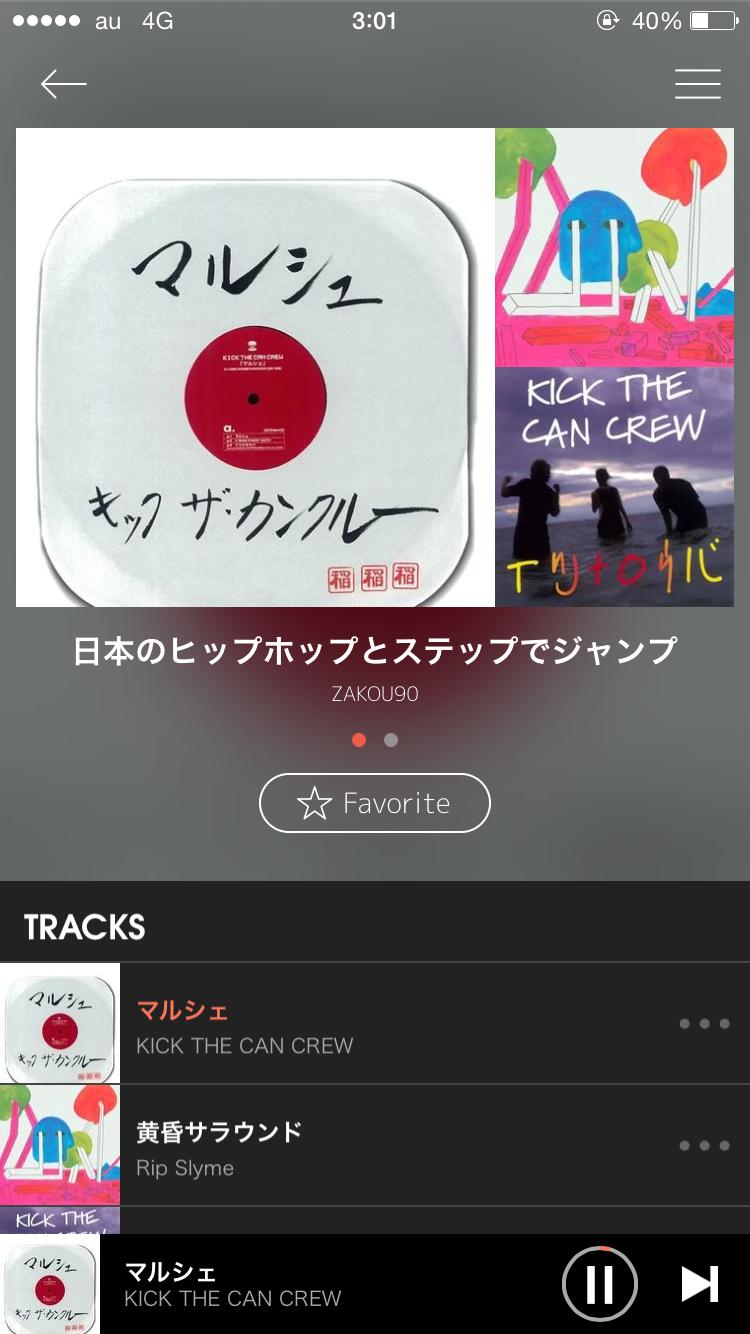Screen dimensions: 750x1334
Task: Open the playlist title 日本のヒップホップとステップでジャンプ
Action: tap(374, 650)
